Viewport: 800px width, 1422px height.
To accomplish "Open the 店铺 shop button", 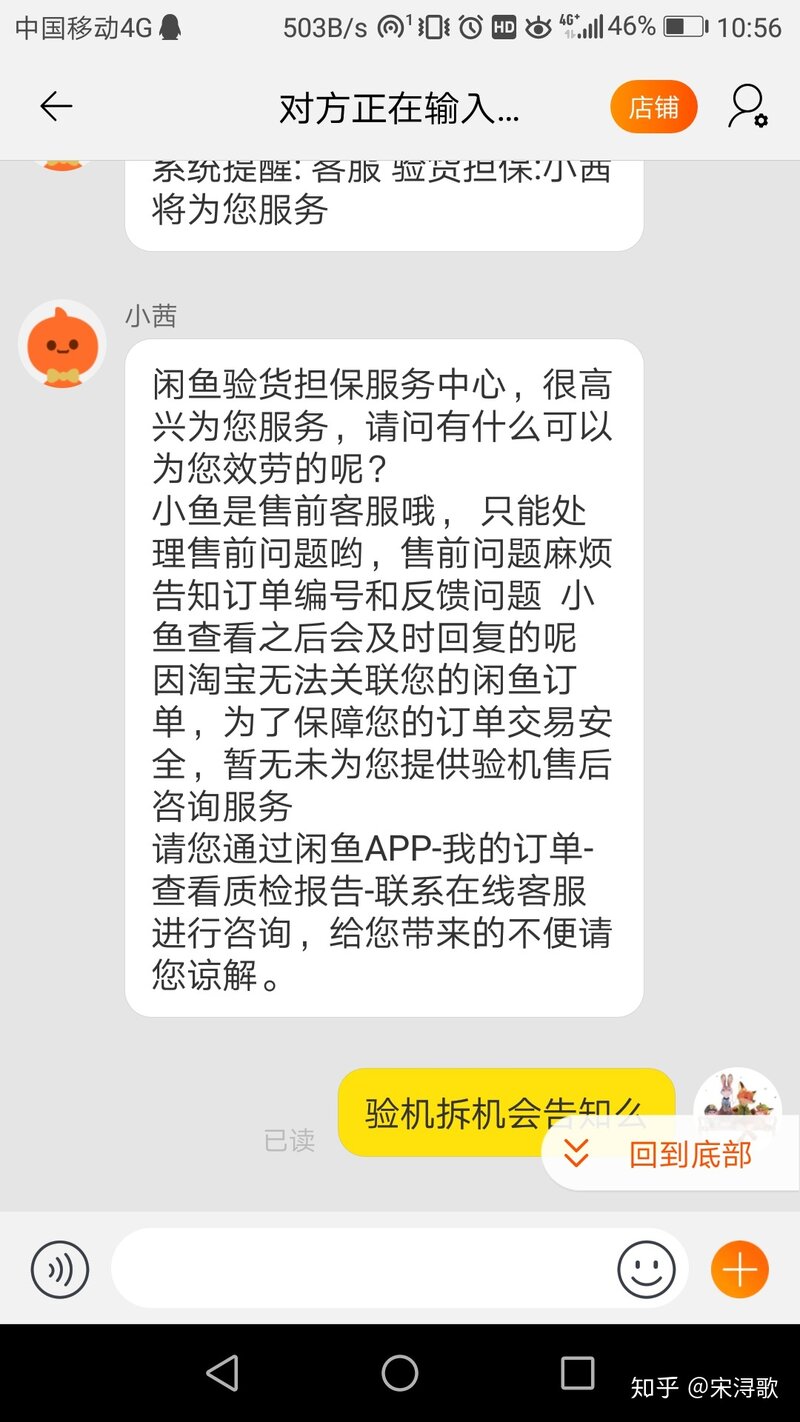I will [653, 107].
